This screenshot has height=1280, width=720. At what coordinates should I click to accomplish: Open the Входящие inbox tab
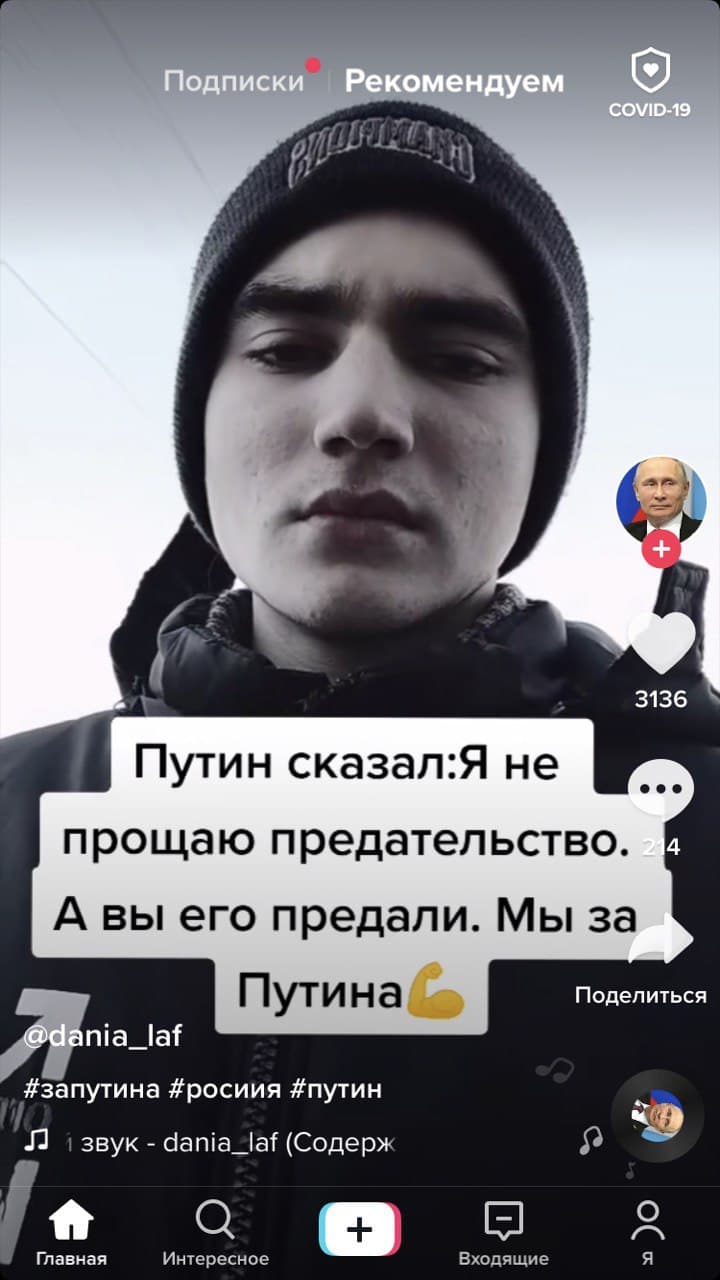(x=503, y=1232)
